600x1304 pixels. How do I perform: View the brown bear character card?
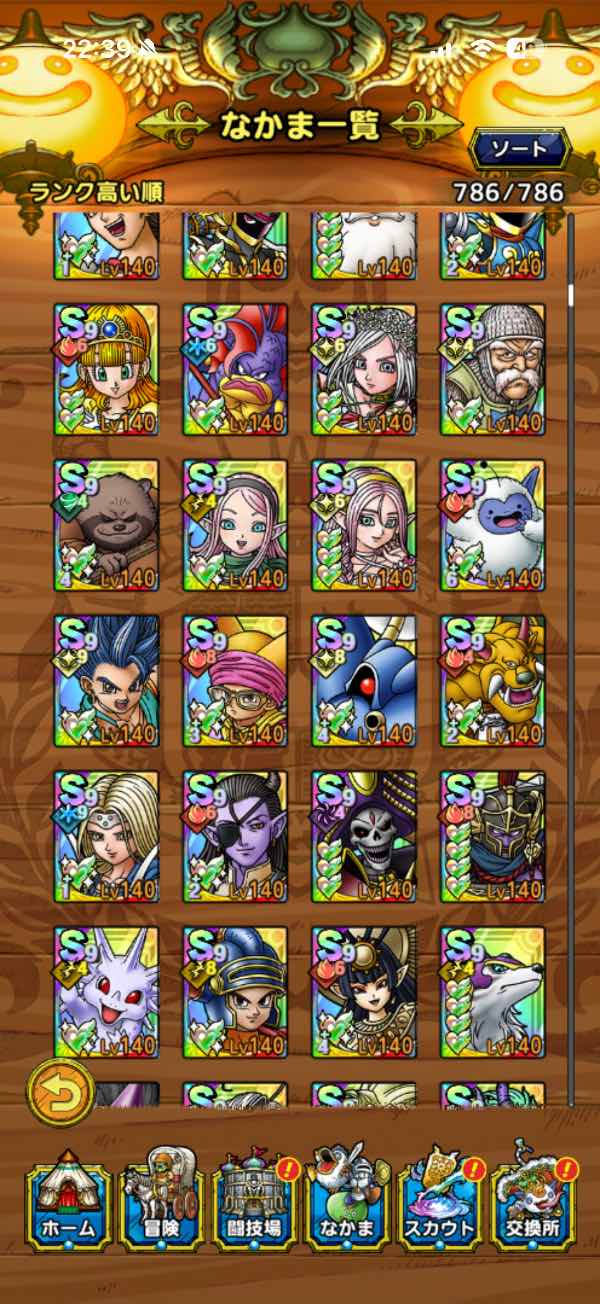107,524
